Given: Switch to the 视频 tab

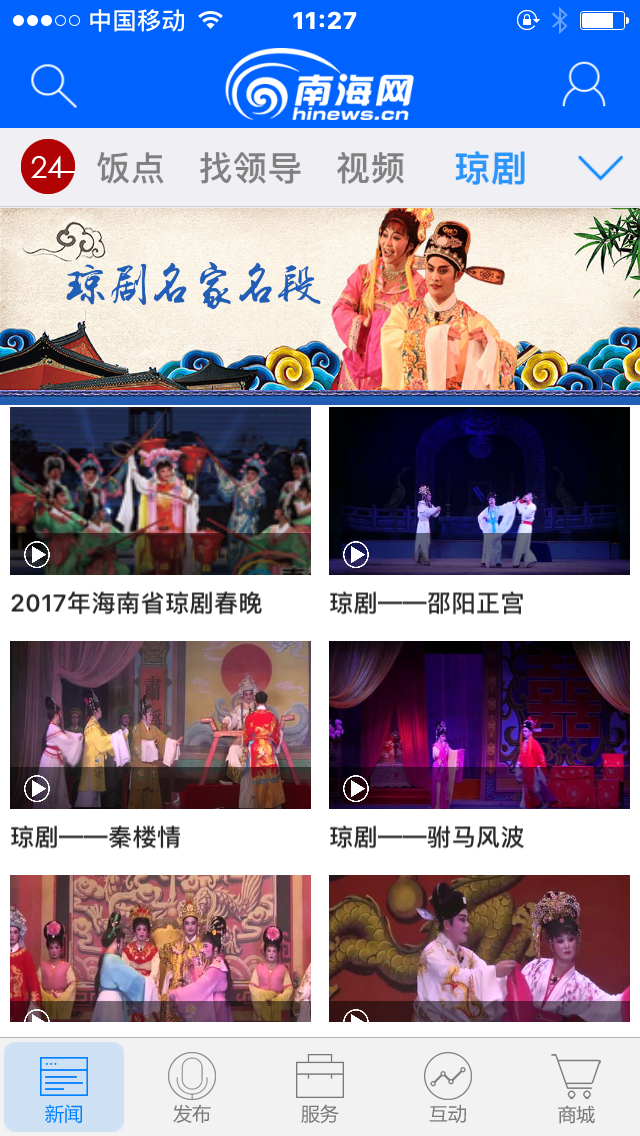Looking at the screenshot, I should [370, 168].
